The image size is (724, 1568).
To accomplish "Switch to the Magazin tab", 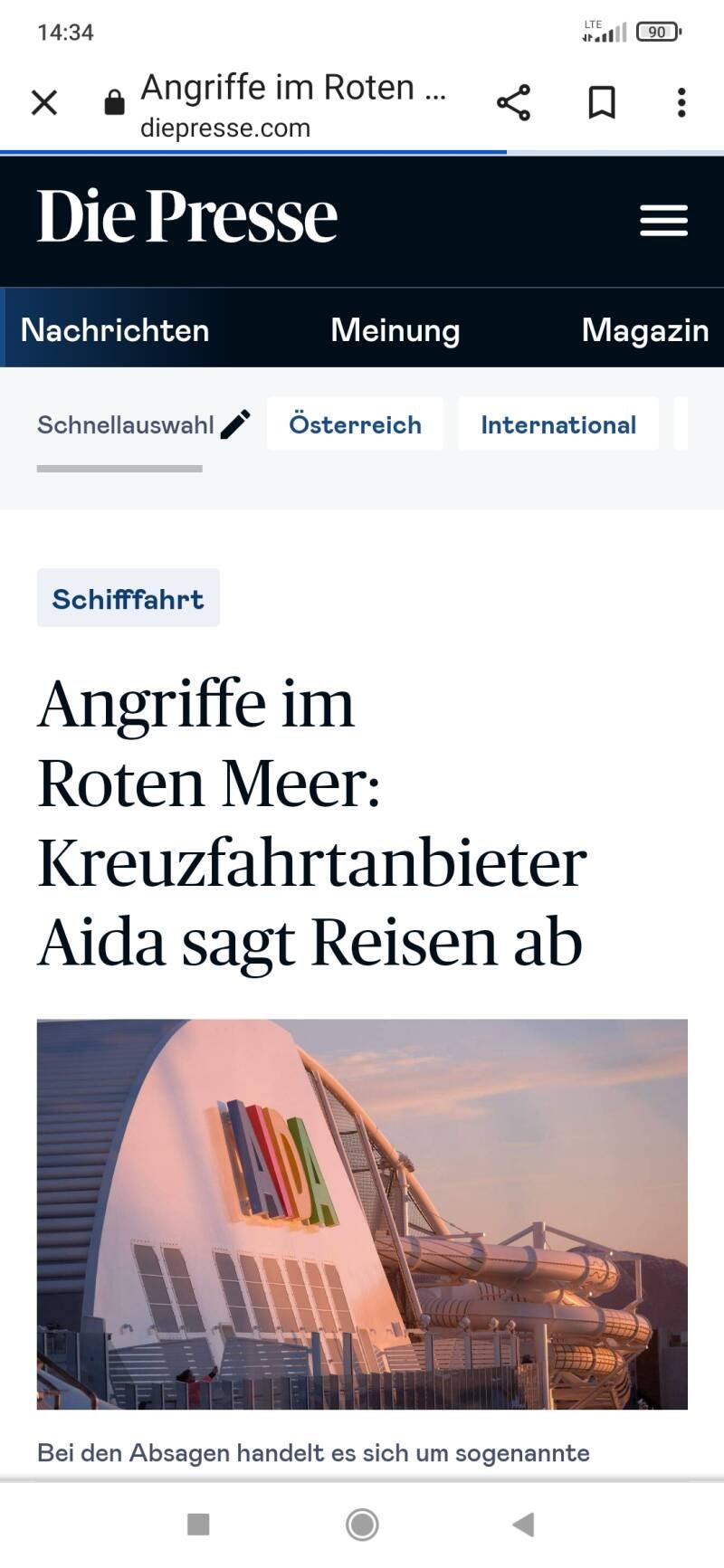I will [x=644, y=330].
